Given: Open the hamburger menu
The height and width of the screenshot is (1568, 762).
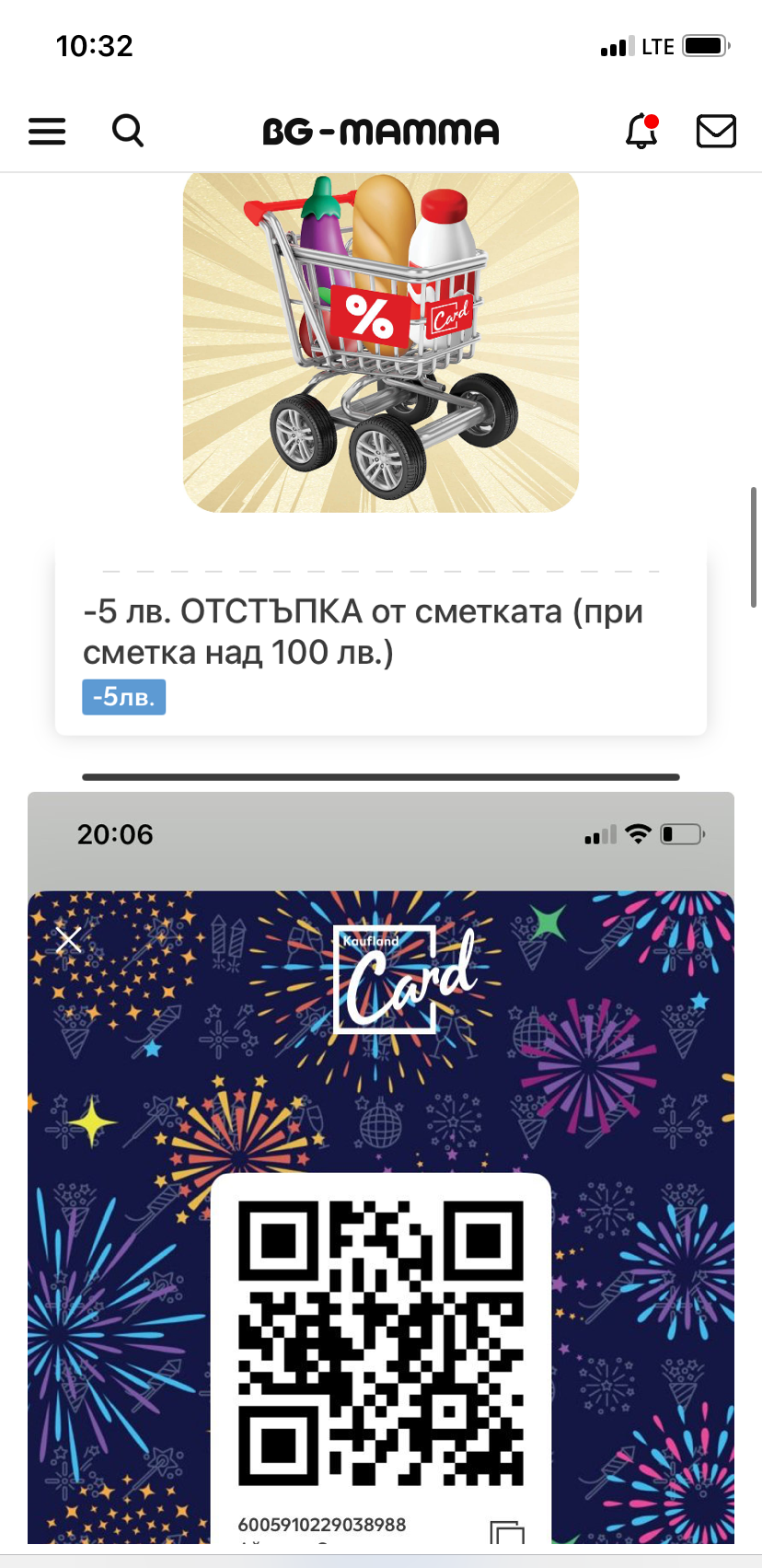Looking at the screenshot, I should pos(47,132).
